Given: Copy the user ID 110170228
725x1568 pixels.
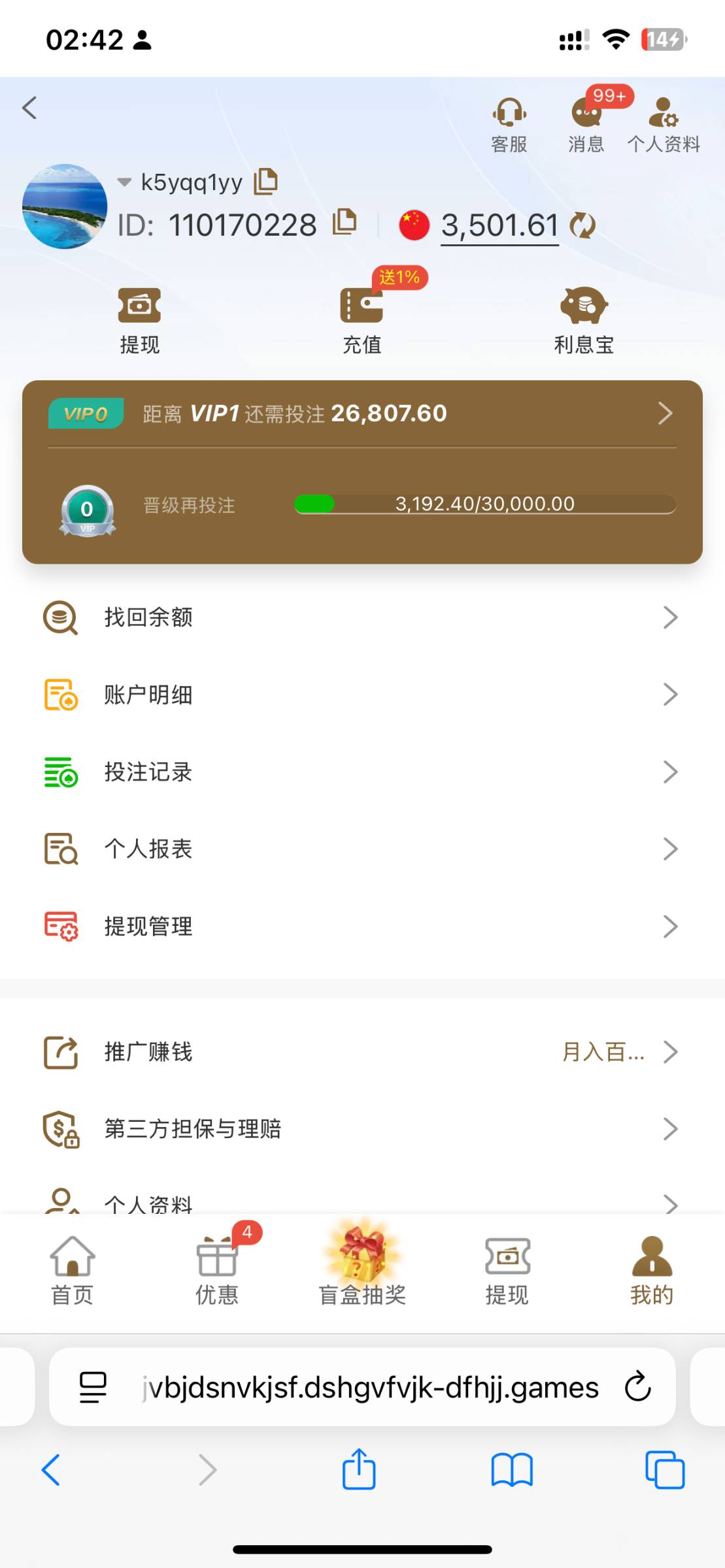Looking at the screenshot, I should pos(345,223).
